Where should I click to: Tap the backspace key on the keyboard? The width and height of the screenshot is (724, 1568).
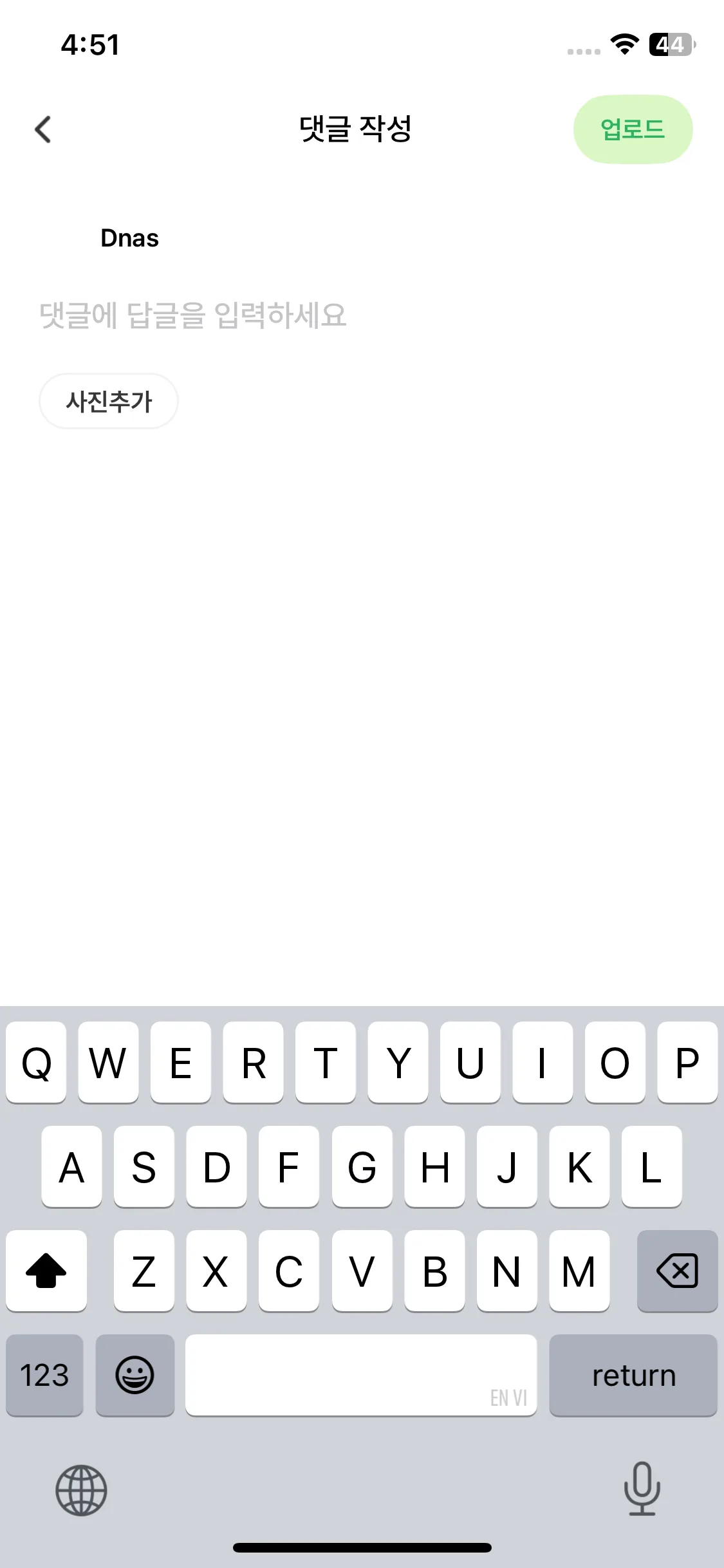(x=676, y=1271)
